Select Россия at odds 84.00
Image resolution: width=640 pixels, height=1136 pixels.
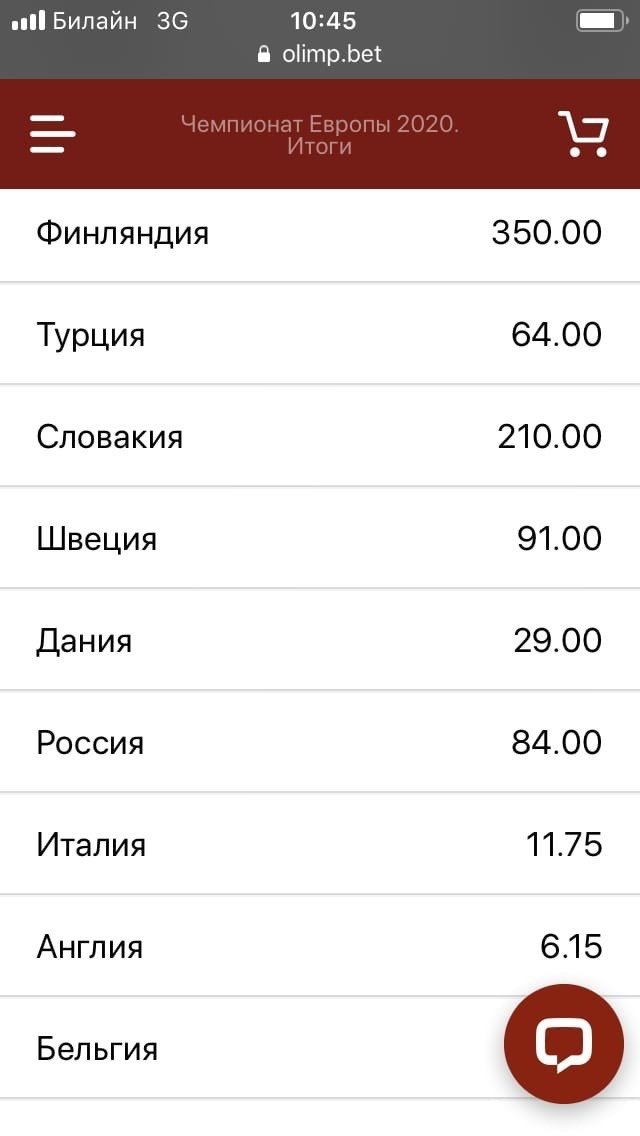point(320,743)
